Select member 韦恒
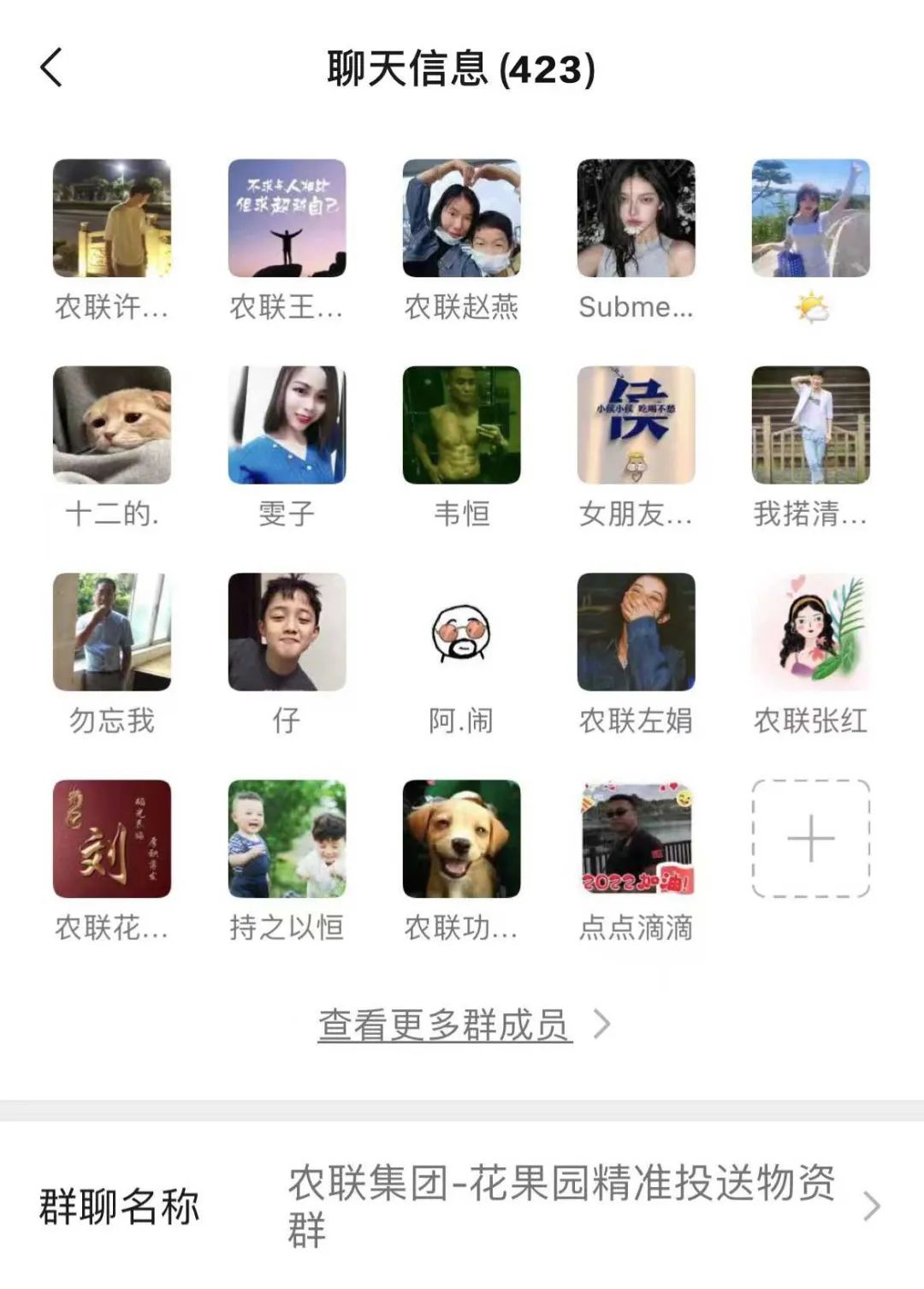Viewport: 924px width, 1289px height. (461, 425)
